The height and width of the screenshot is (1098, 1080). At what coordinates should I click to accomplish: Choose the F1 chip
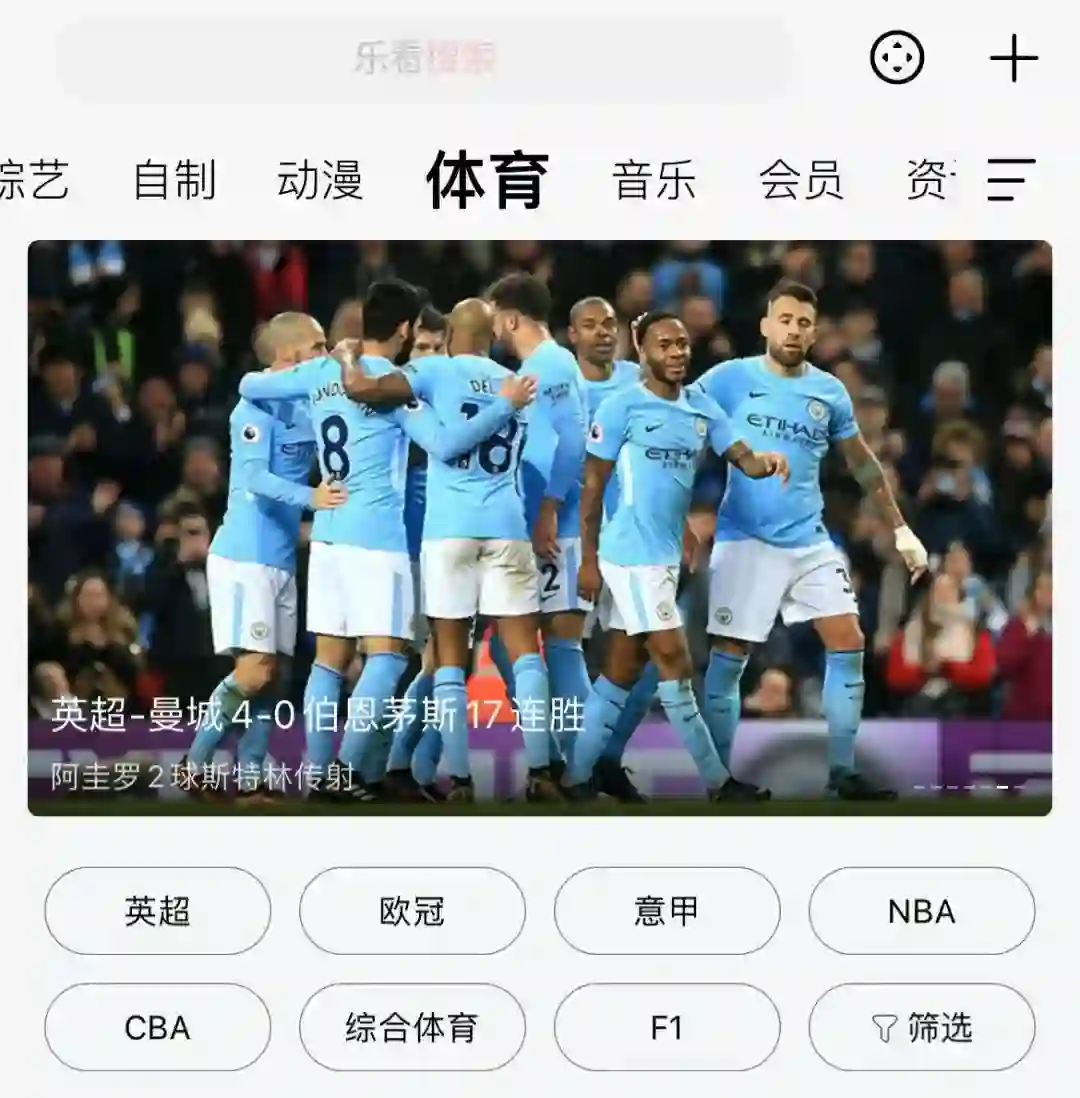(x=667, y=1027)
